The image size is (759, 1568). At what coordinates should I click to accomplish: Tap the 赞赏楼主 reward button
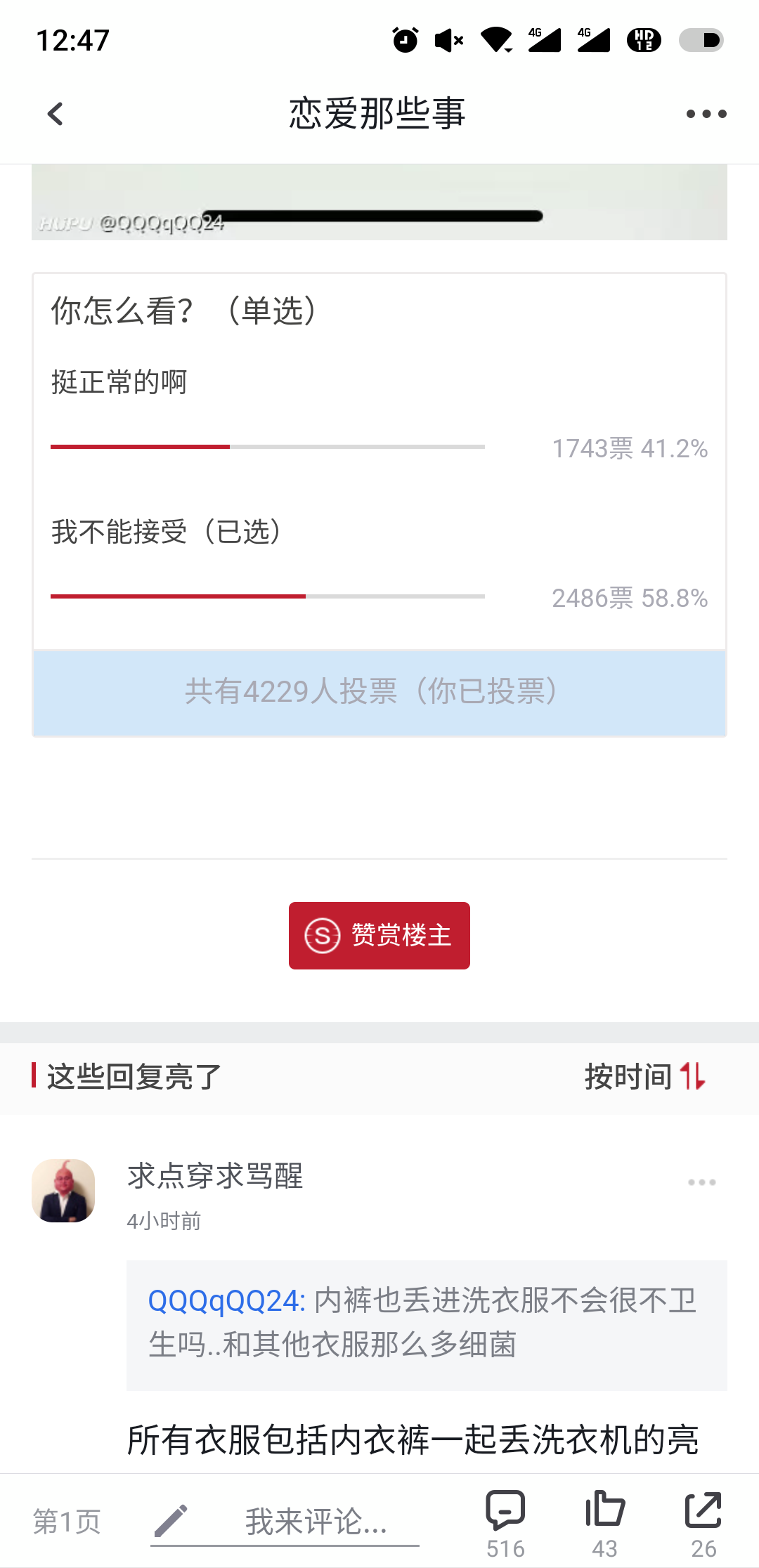pyautogui.click(x=379, y=935)
